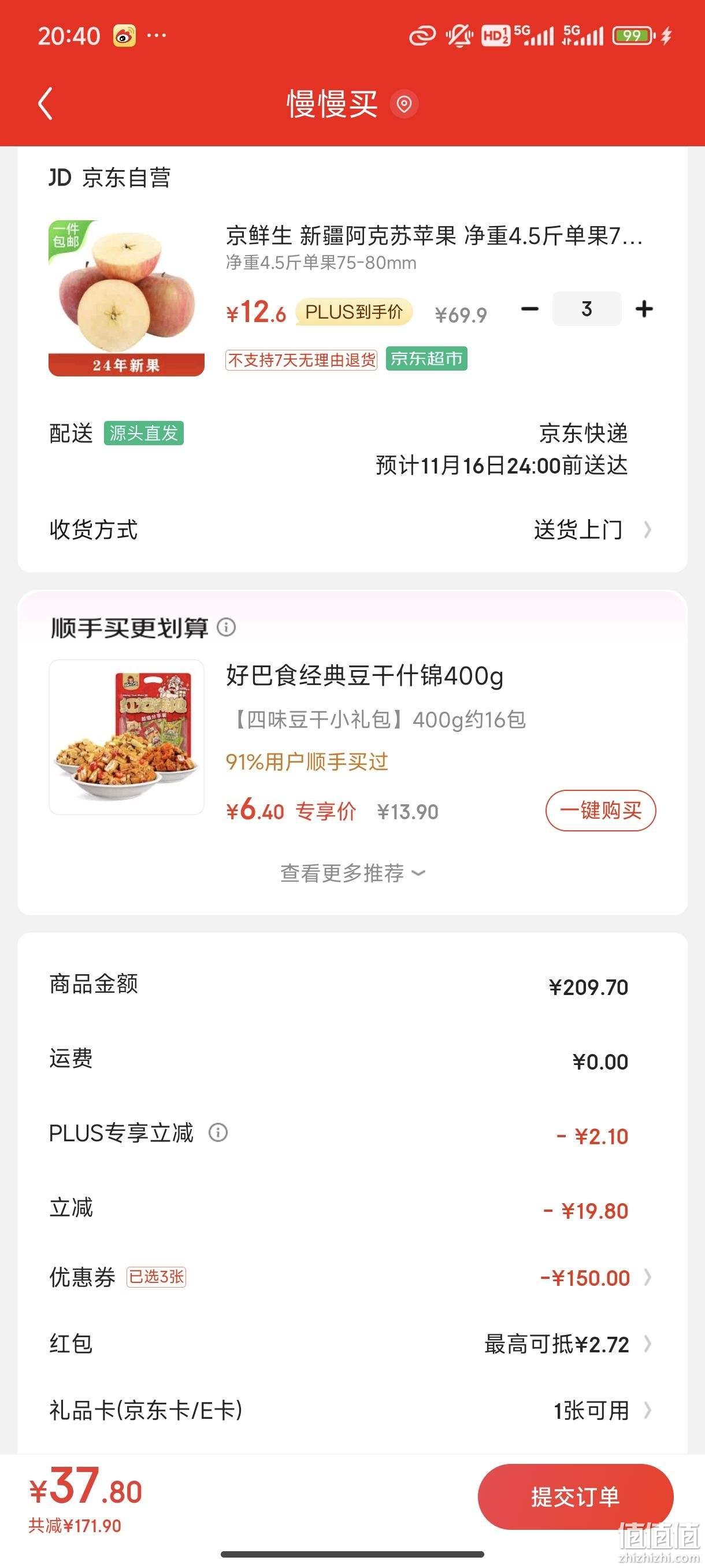Open the 好巴食经典豆干什锦 product image
The width and height of the screenshot is (705, 1568).
click(127, 737)
